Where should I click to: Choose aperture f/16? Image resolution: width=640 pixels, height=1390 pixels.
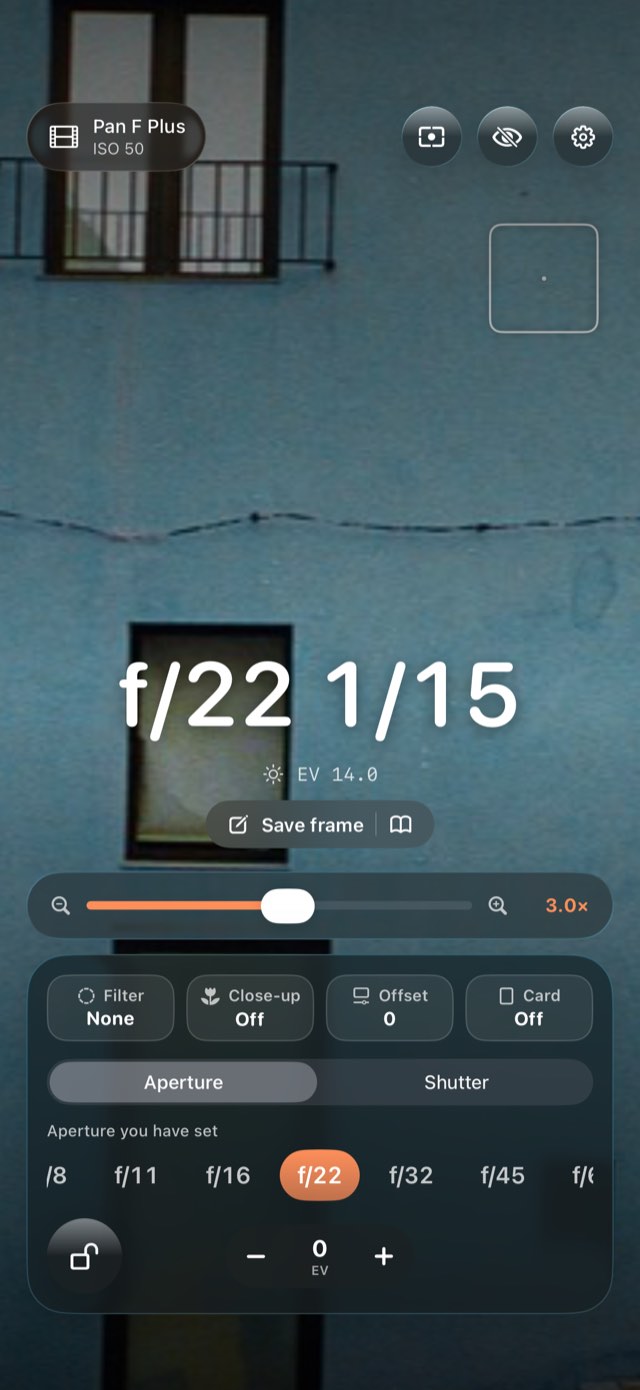click(x=228, y=1176)
